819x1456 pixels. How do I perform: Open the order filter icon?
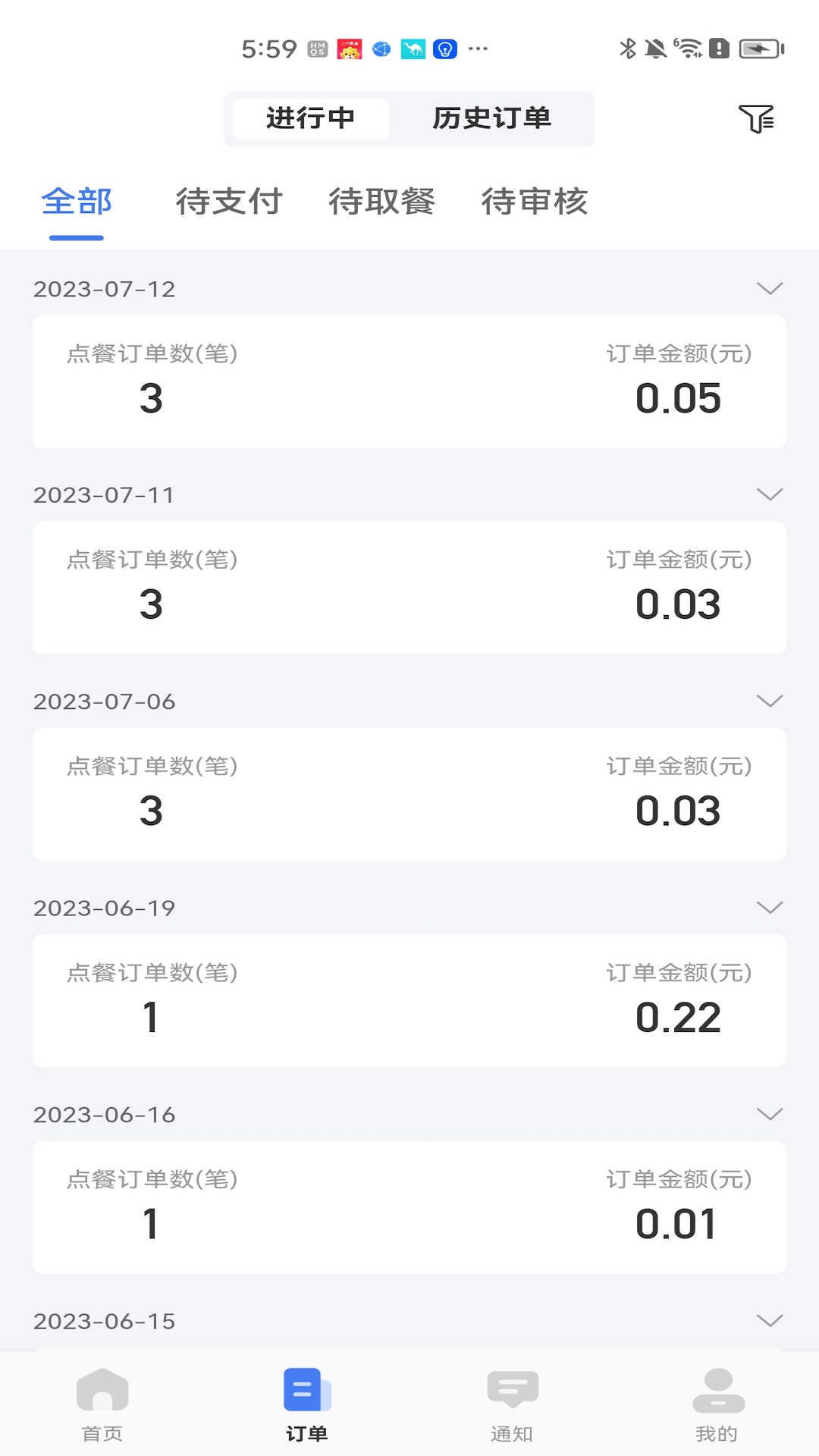[756, 119]
